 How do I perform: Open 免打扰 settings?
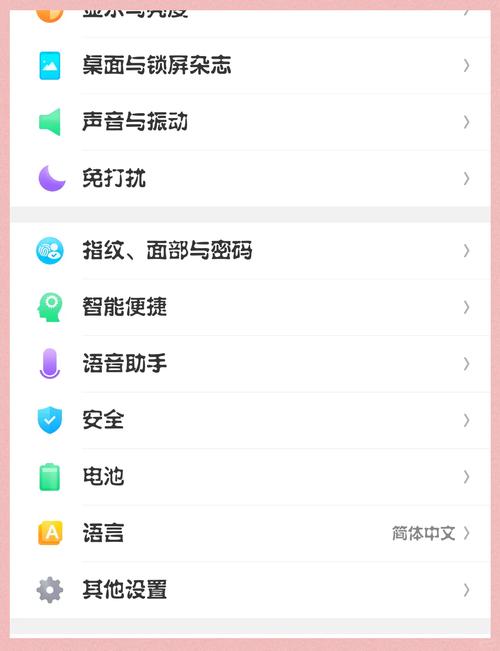250,179
